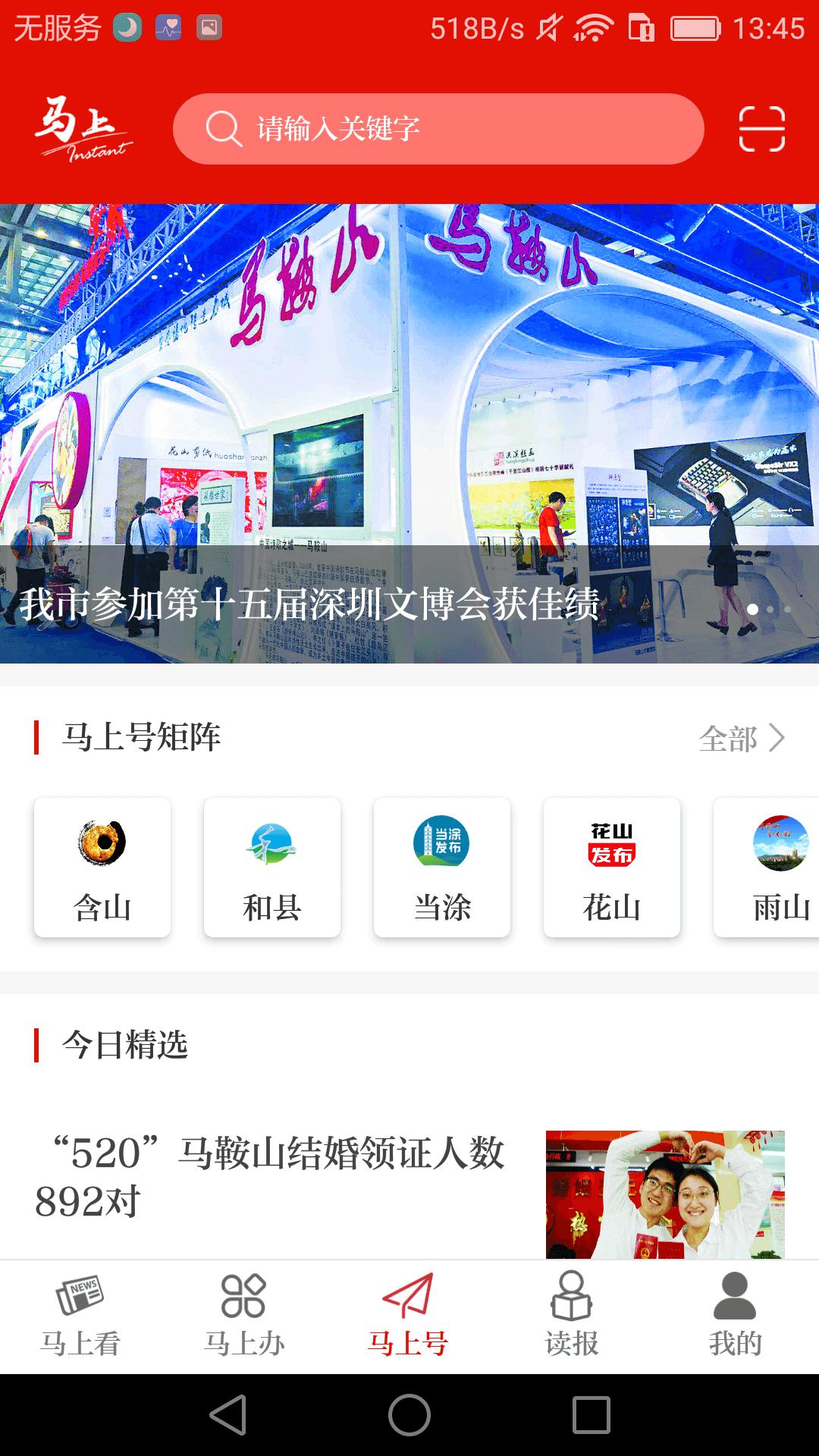Open the QR code scan icon
Viewport: 819px width, 1456px height.
pyautogui.click(x=762, y=130)
